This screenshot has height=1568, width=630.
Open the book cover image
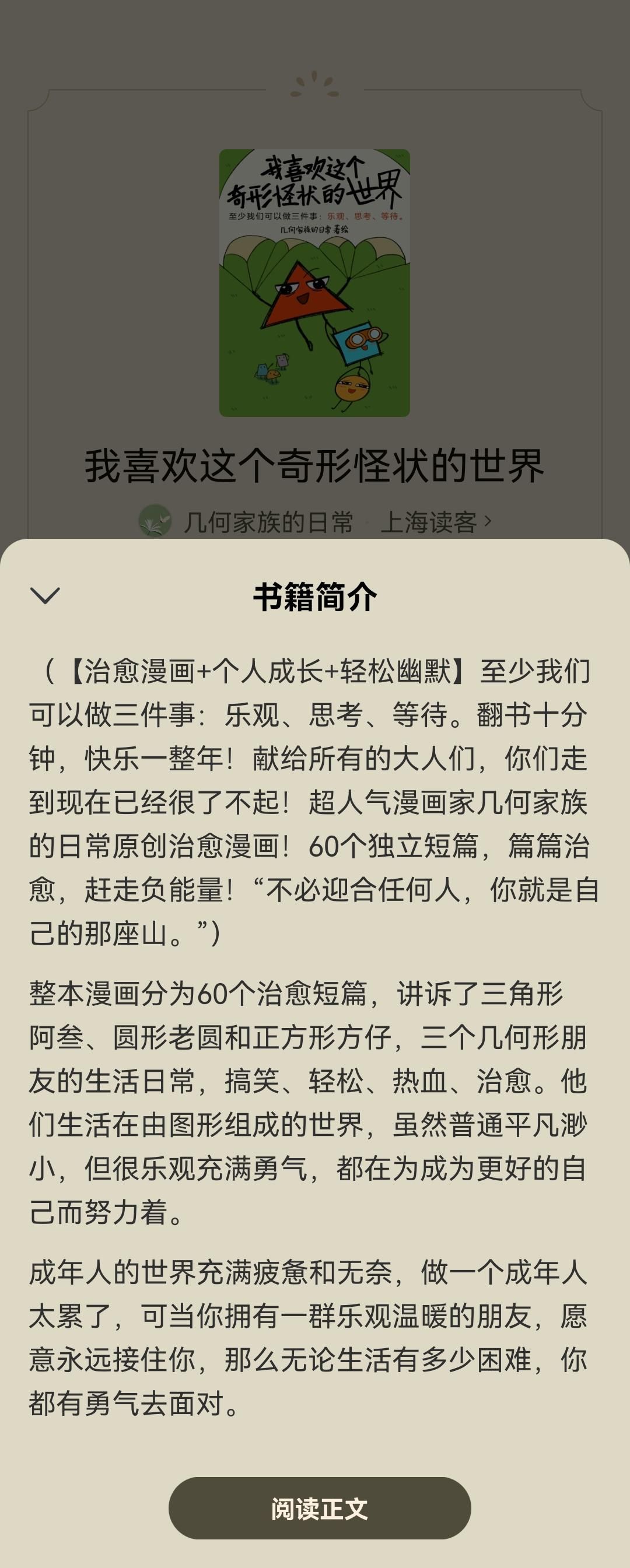pos(314,283)
